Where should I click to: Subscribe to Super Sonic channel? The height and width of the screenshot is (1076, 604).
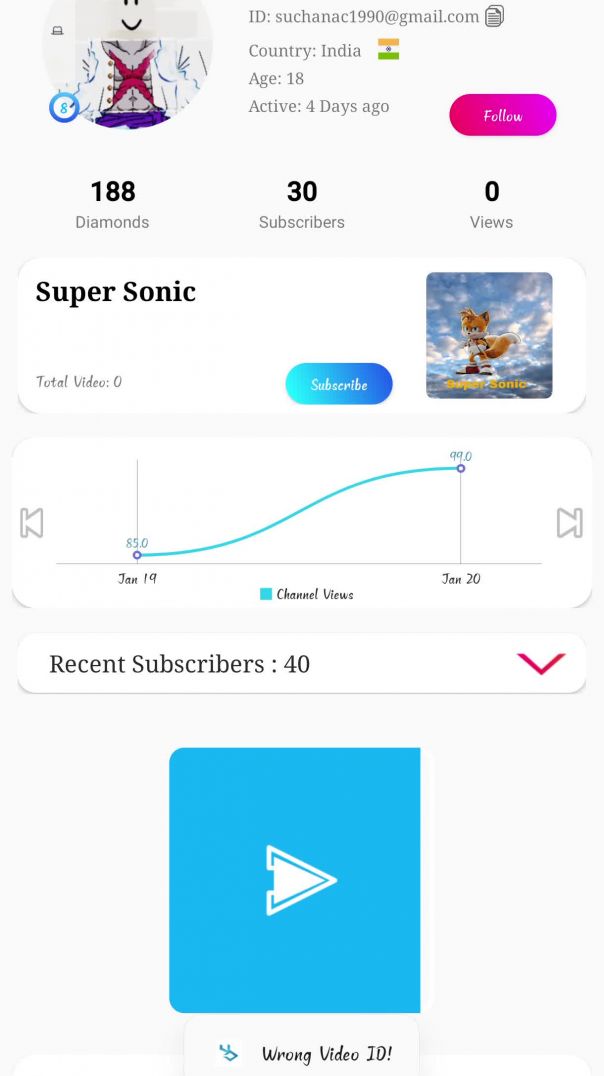pyautogui.click(x=339, y=384)
